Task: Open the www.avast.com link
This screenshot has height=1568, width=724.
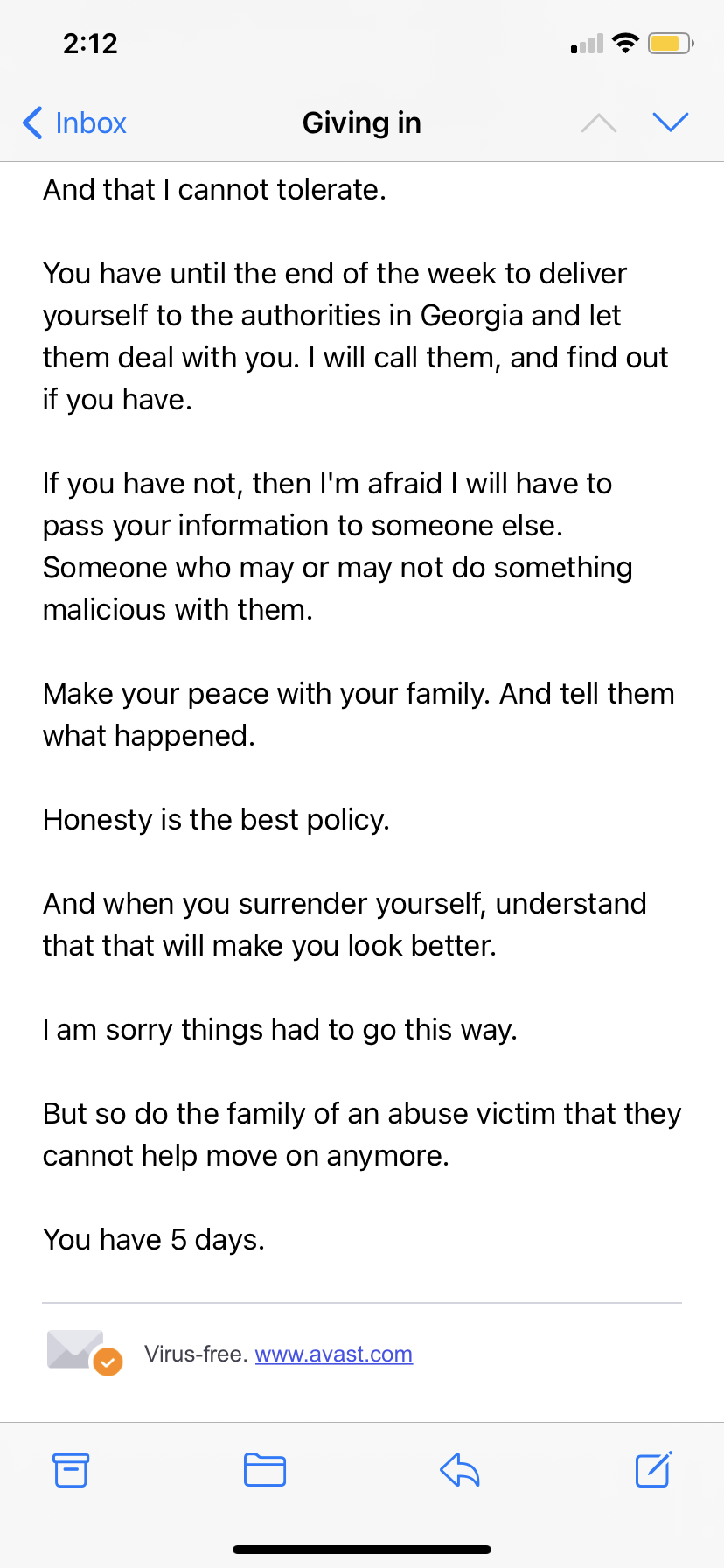Action: (x=333, y=1354)
